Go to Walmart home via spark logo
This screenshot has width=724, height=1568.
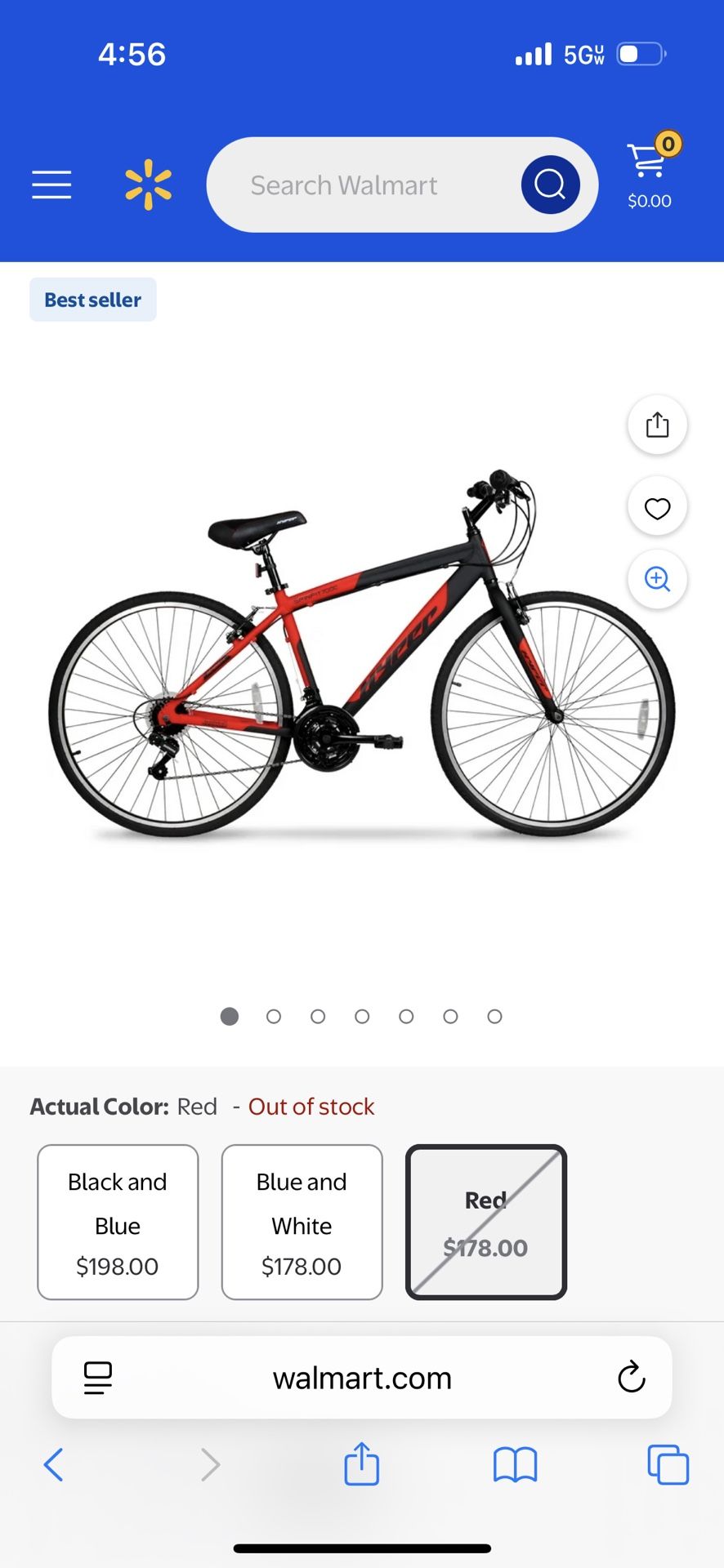pyautogui.click(x=148, y=185)
